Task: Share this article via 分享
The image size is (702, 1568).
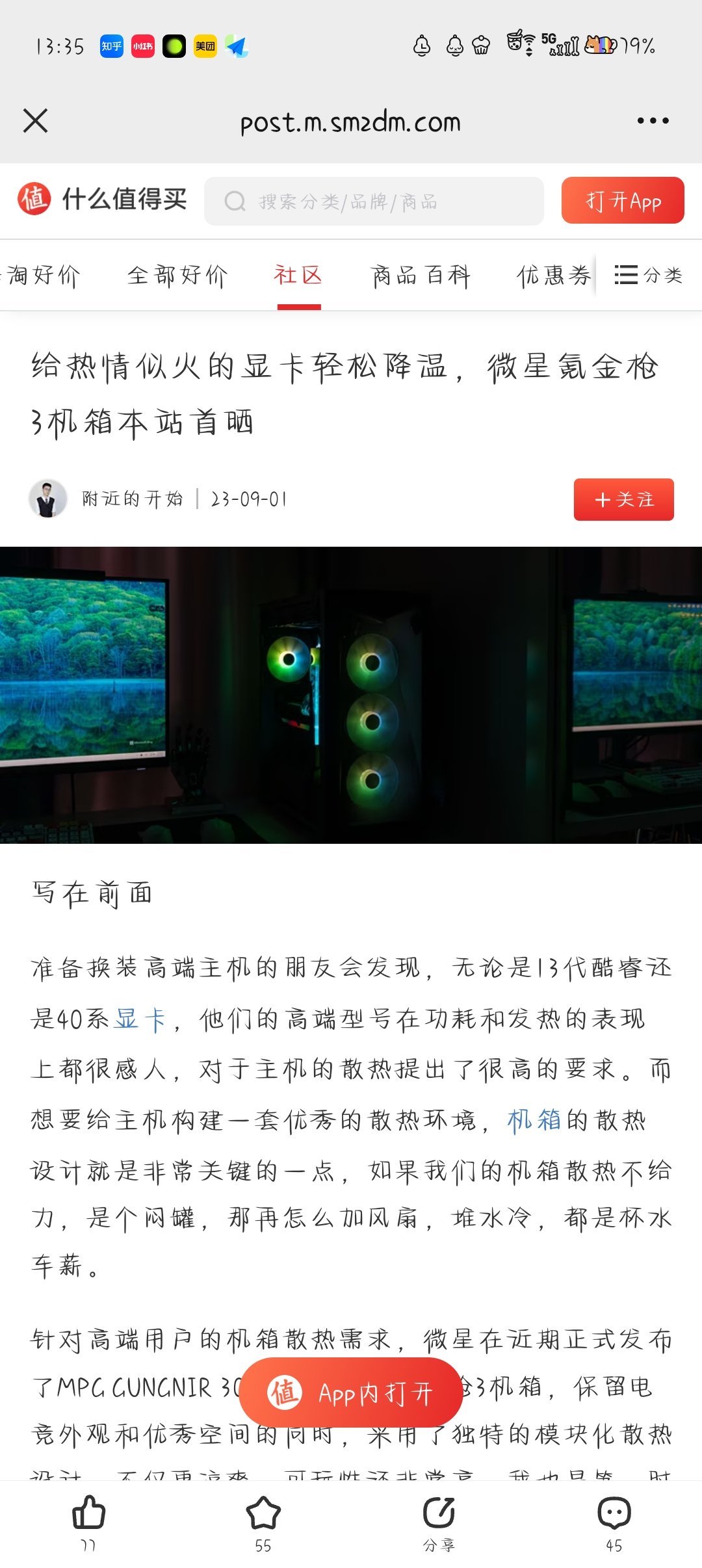Action: (439, 1521)
